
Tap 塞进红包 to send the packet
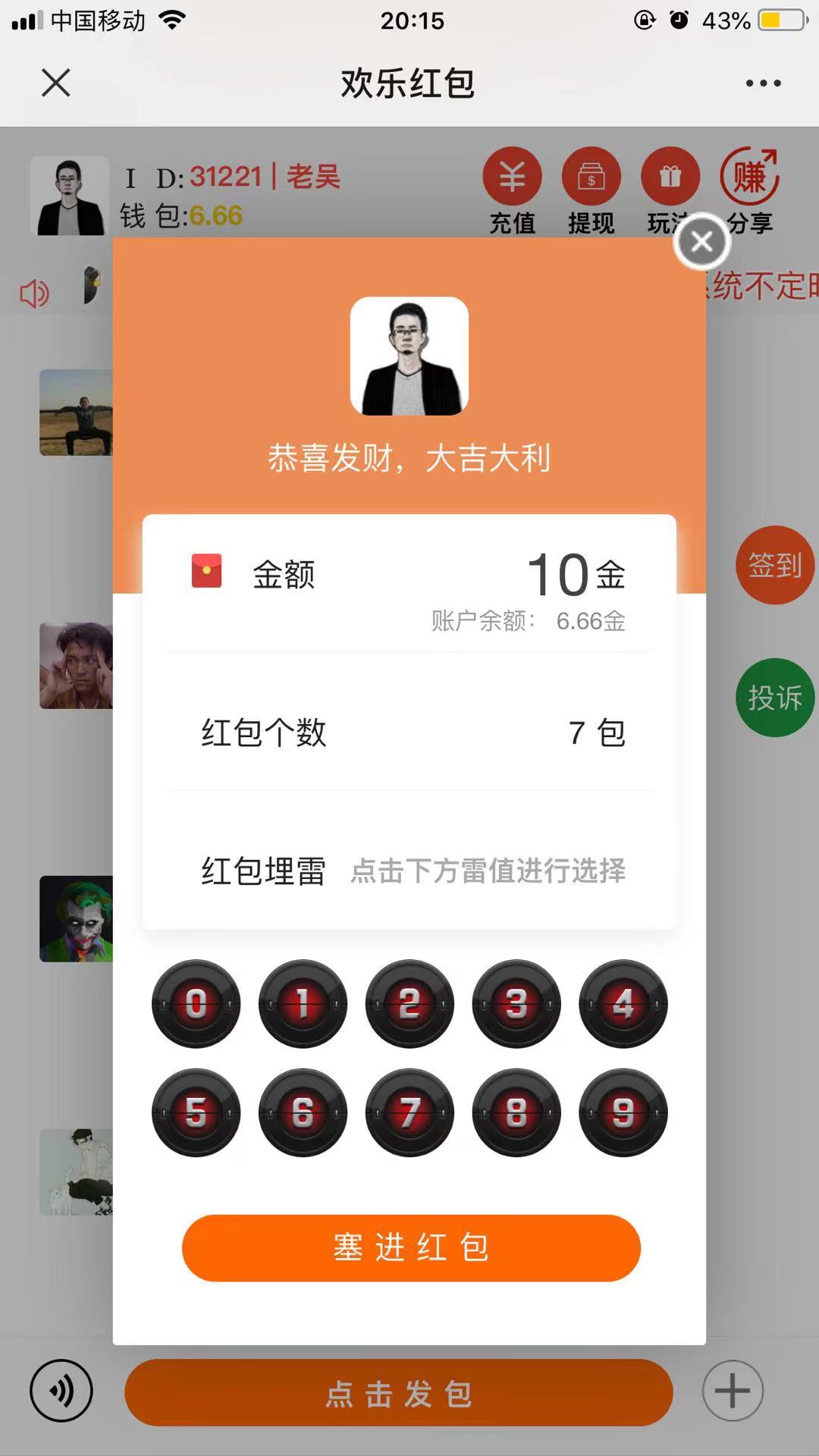pyautogui.click(x=411, y=1247)
